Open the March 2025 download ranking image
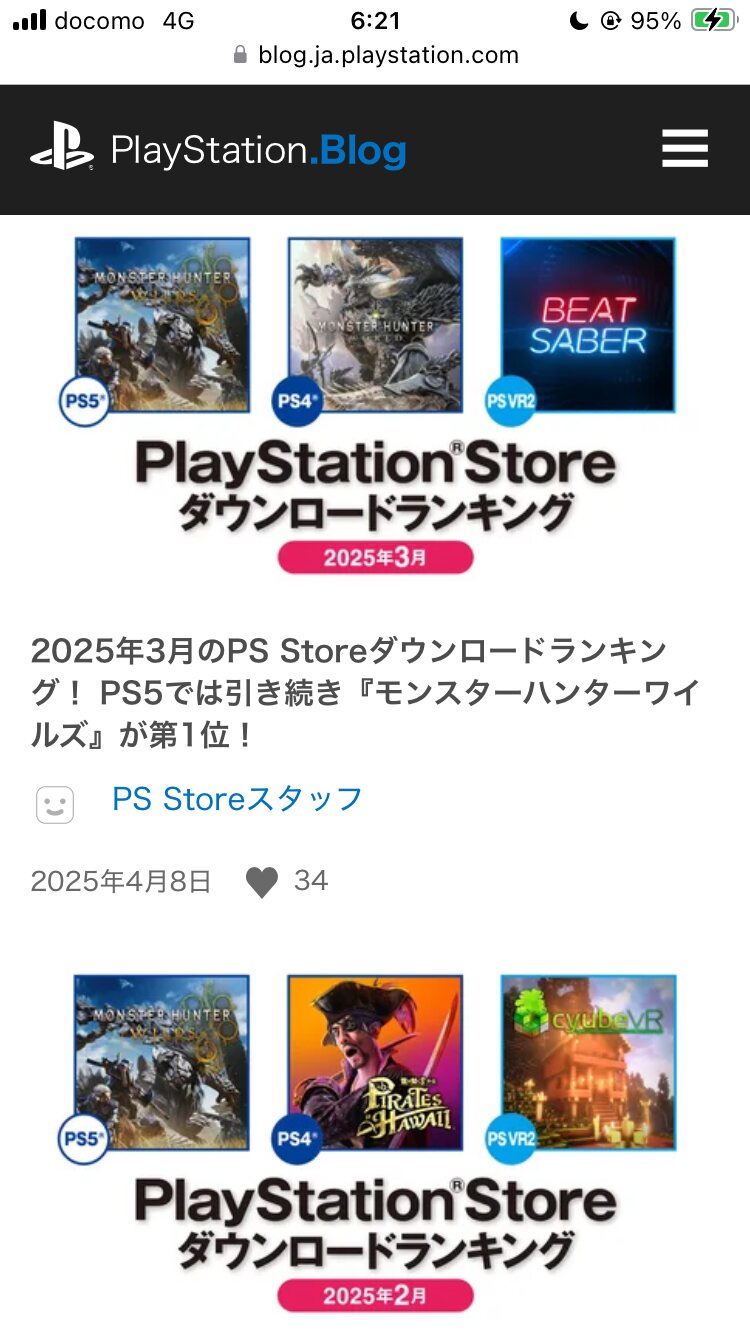The image size is (750, 1334). 375,405
